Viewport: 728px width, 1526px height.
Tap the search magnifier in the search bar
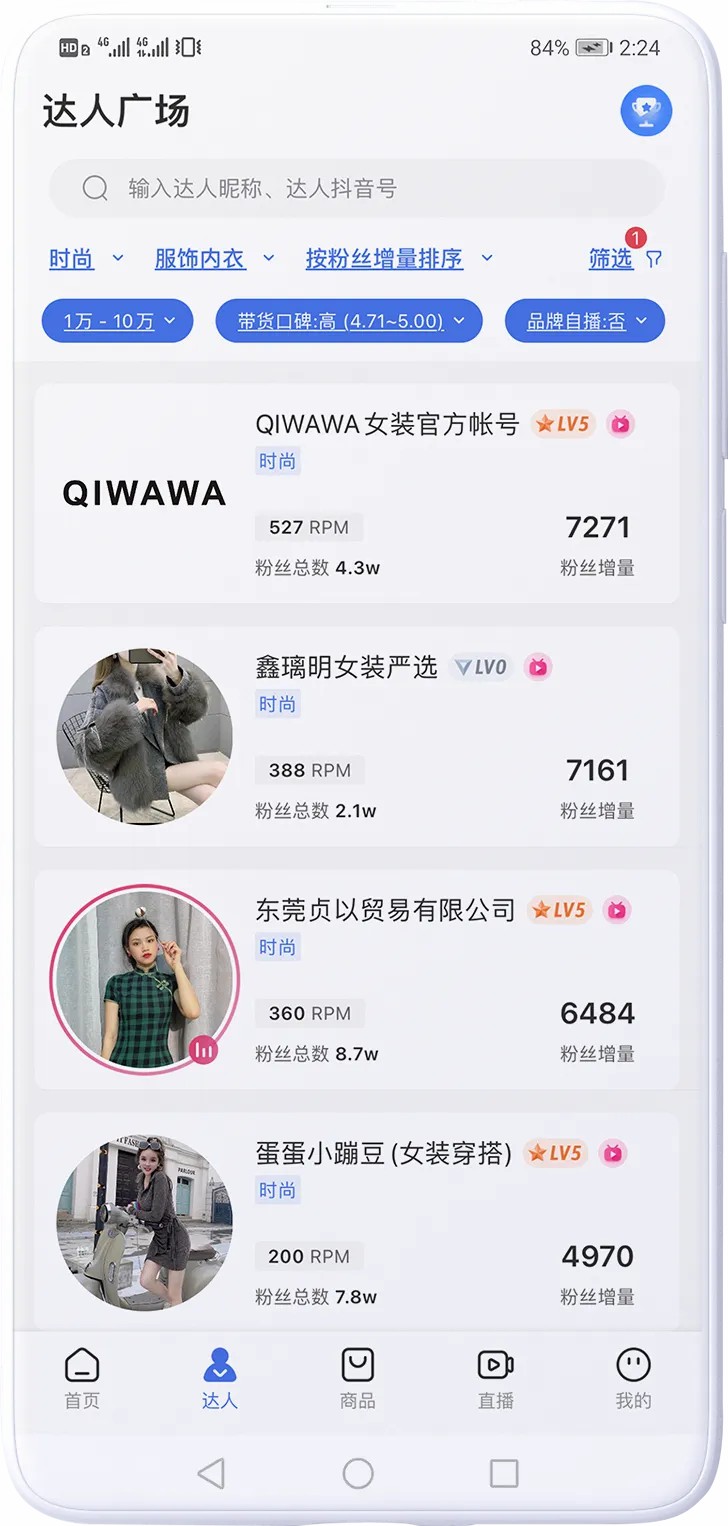point(95,189)
